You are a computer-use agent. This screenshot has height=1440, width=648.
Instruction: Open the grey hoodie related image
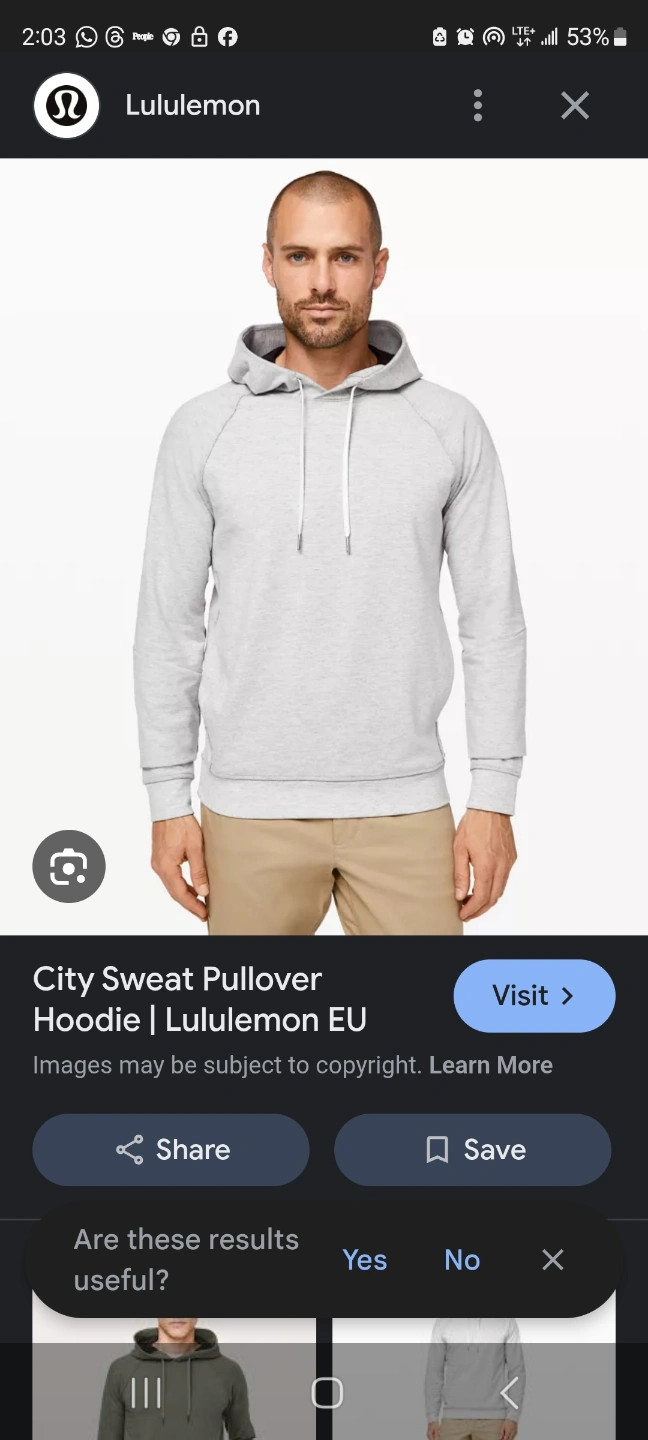pyautogui.click(x=473, y=1378)
